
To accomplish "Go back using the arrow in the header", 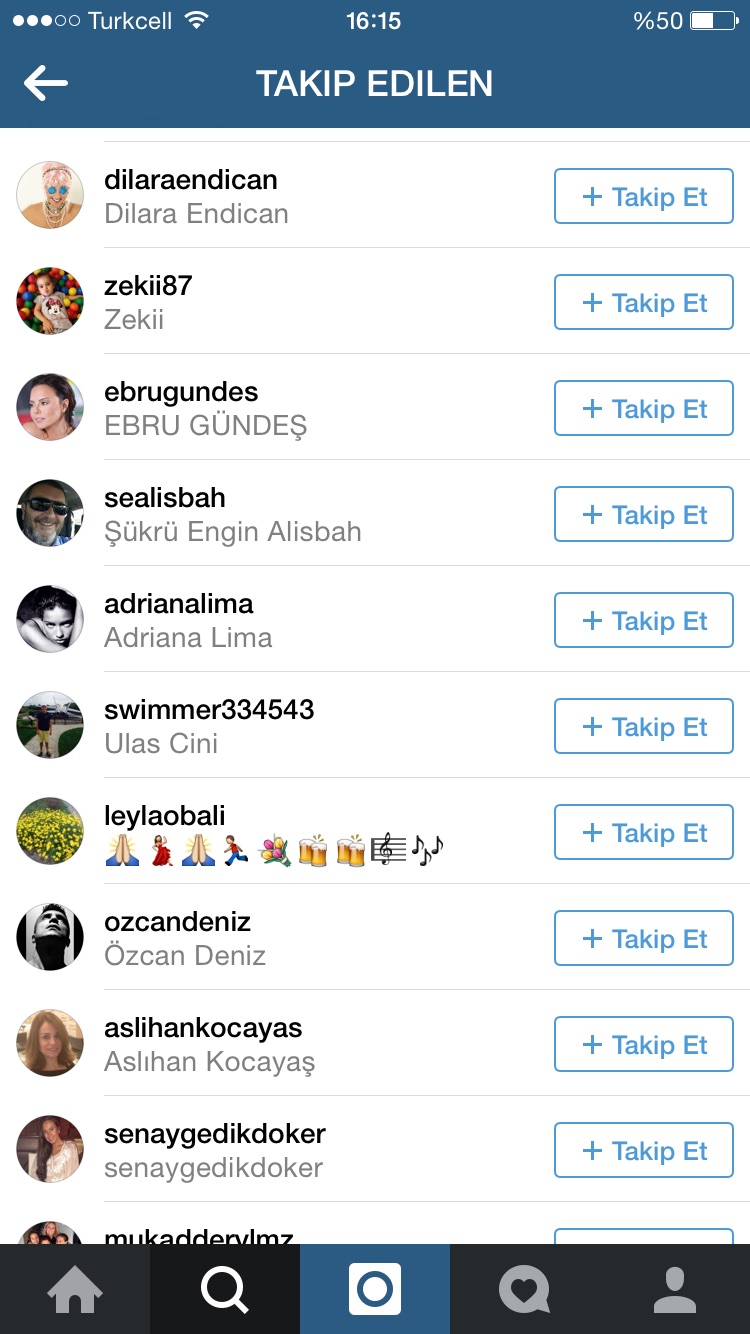I will (46, 84).
